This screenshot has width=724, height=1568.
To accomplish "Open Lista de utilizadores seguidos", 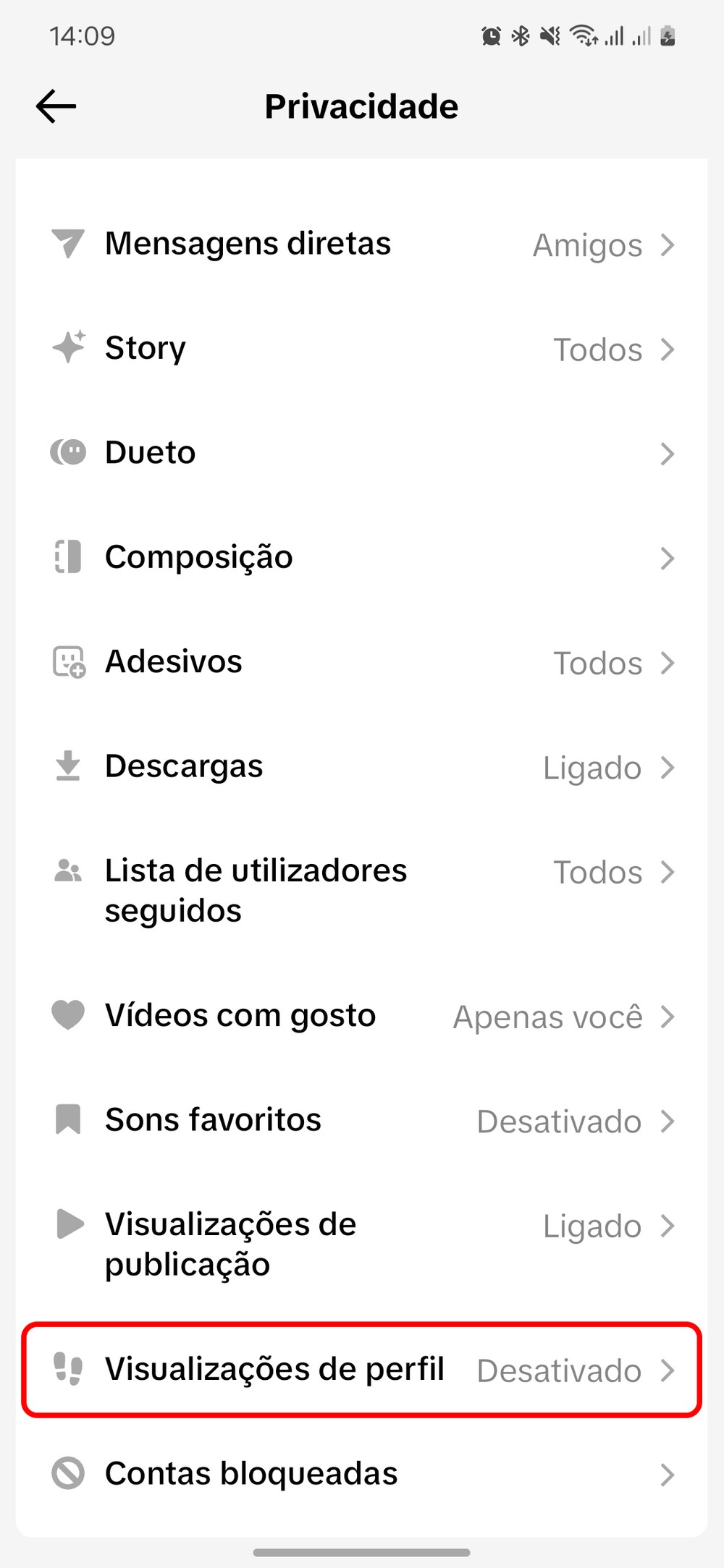I will point(362,890).
